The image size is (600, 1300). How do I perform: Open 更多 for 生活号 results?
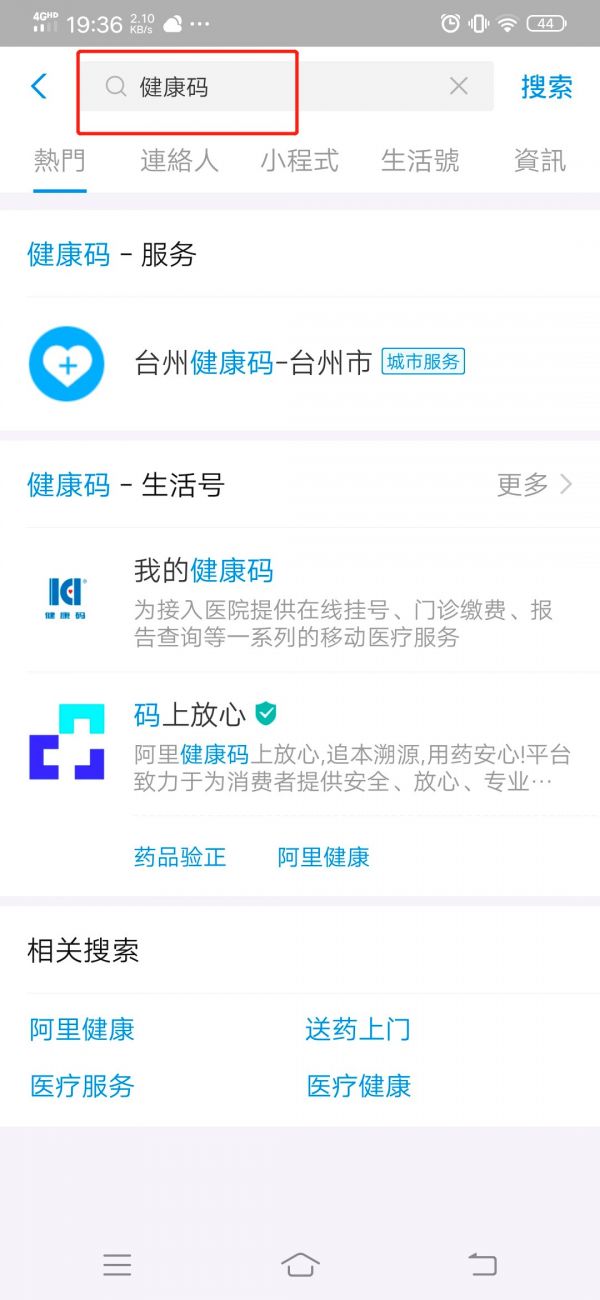[x=534, y=485]
